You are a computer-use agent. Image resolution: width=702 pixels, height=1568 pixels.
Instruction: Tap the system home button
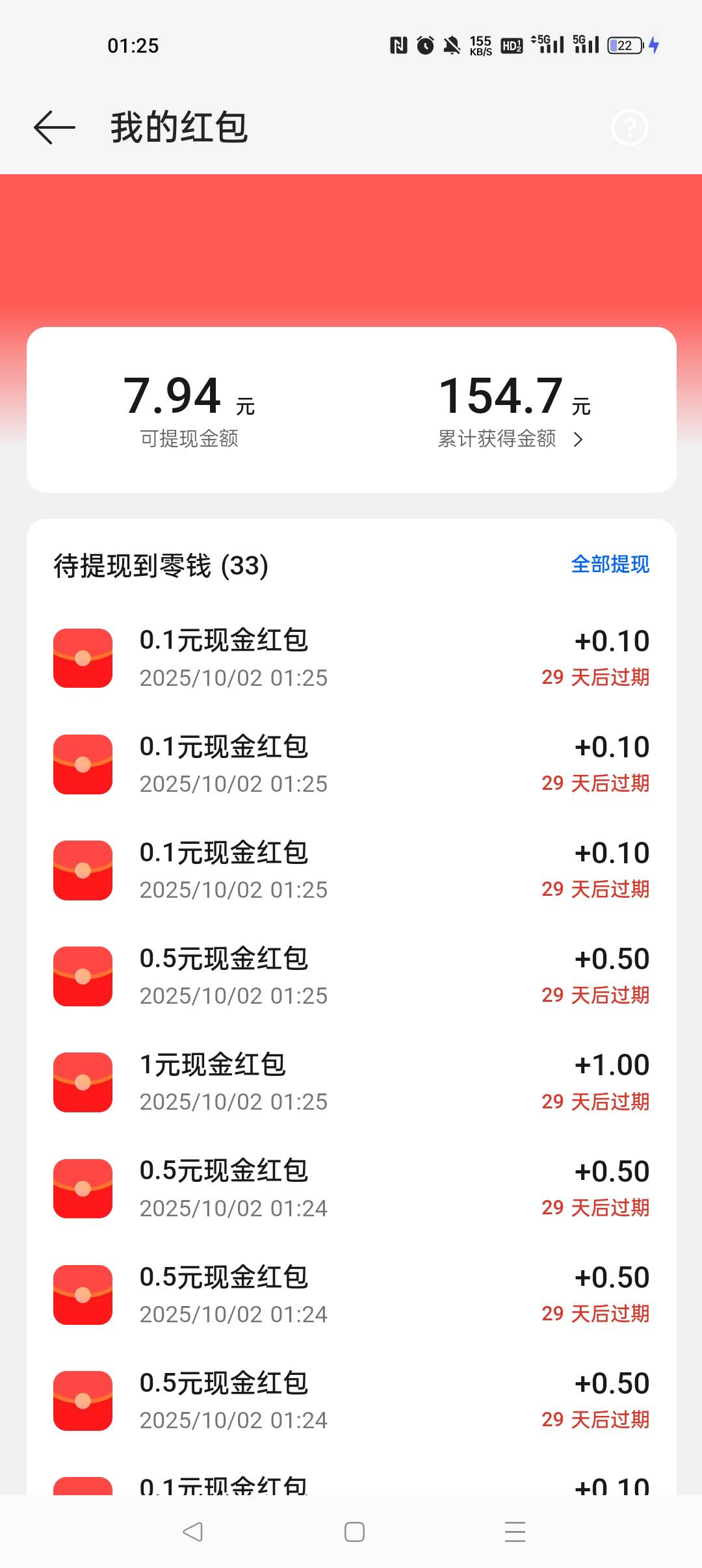(x=354, y=1532)
